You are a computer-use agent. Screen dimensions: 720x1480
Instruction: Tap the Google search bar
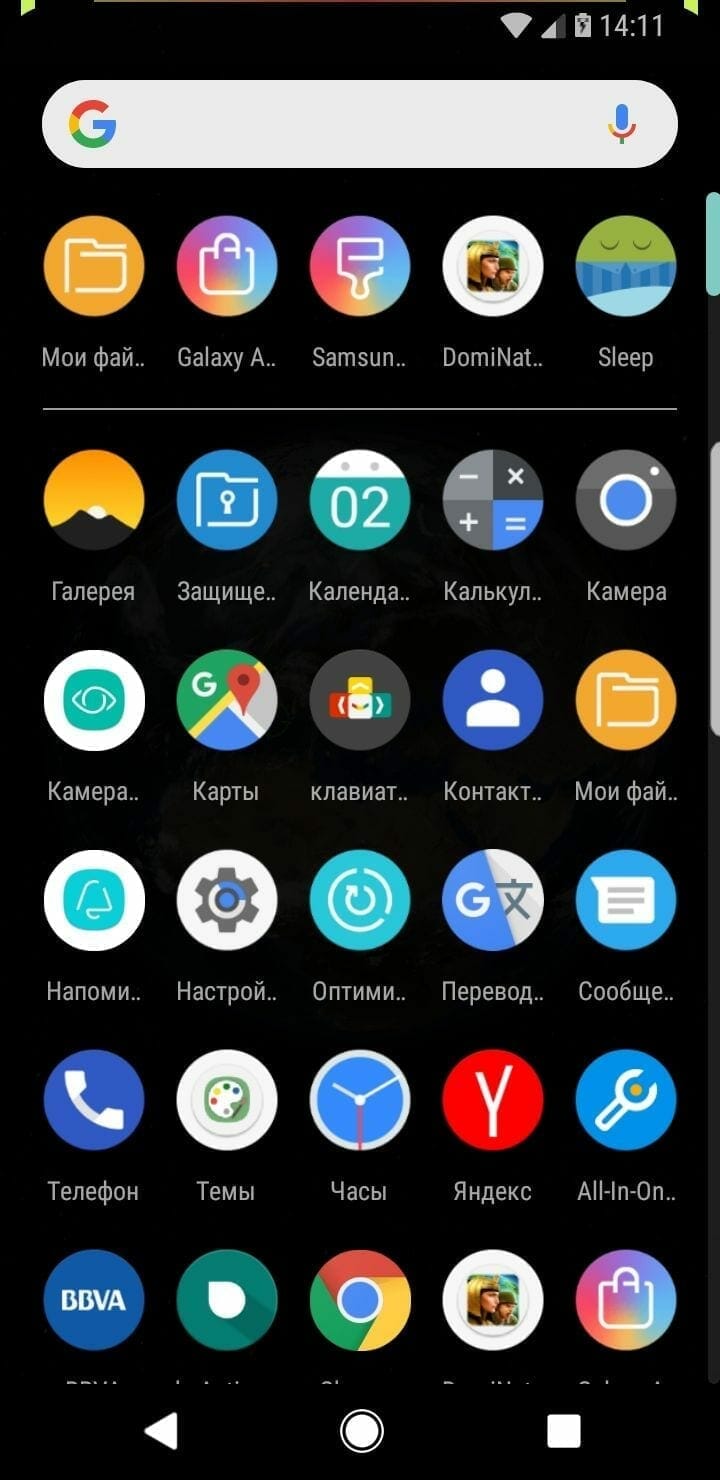pos(340,125)
